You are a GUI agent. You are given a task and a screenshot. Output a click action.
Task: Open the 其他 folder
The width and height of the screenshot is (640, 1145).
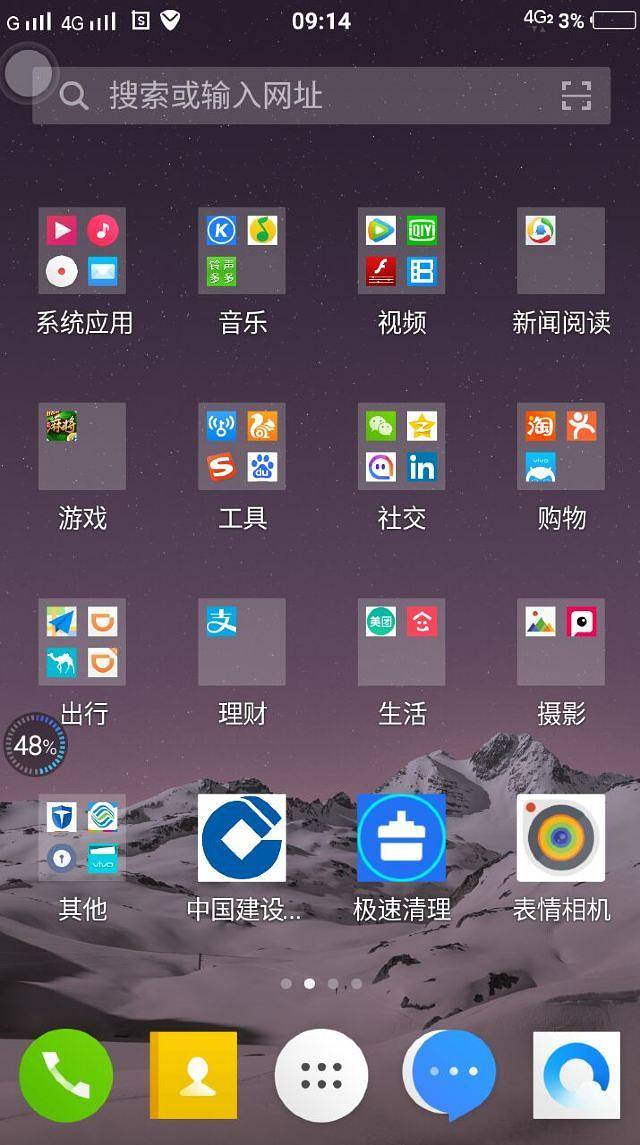(x=82, y=838)
